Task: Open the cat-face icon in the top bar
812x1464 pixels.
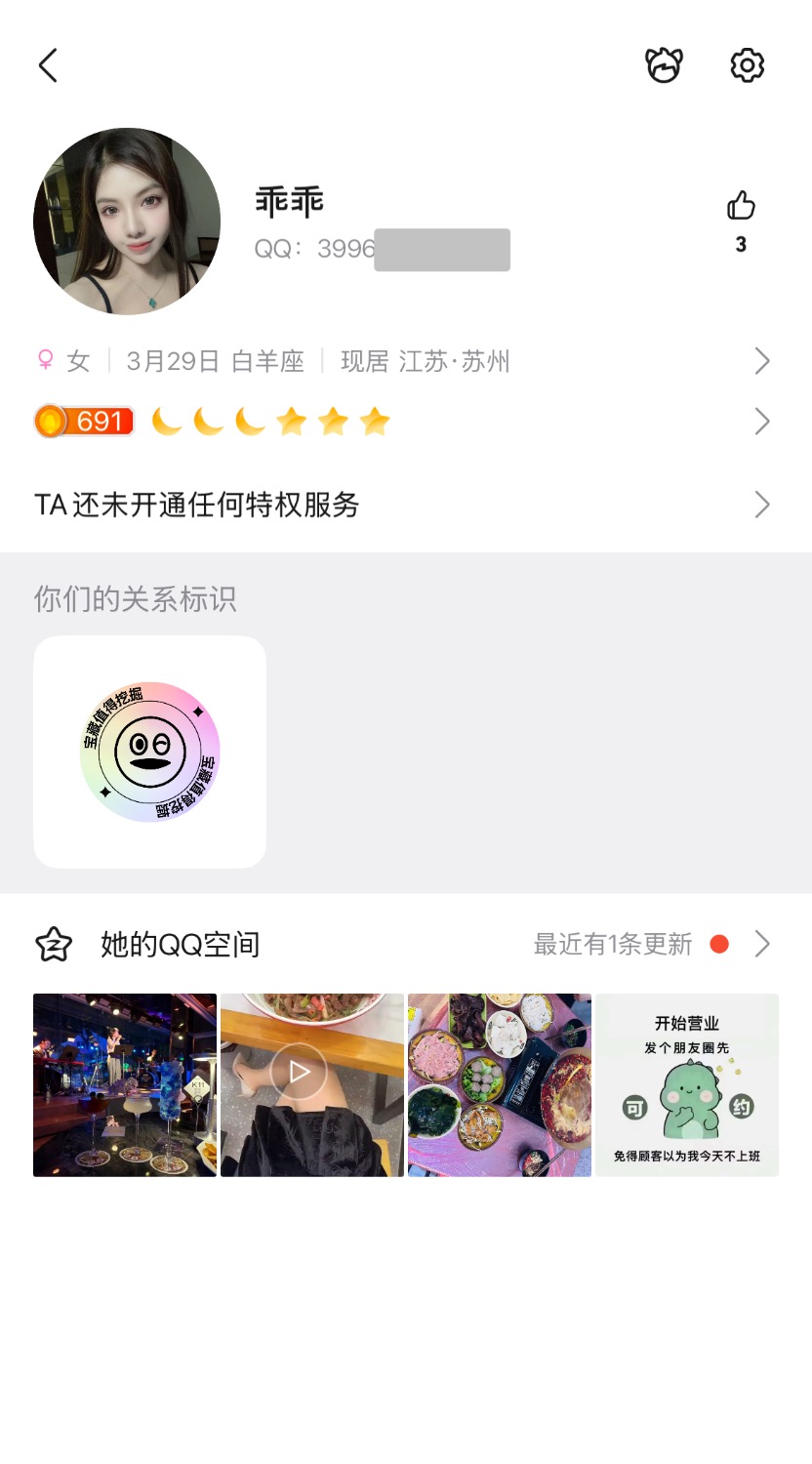Action: click(664, 65)
